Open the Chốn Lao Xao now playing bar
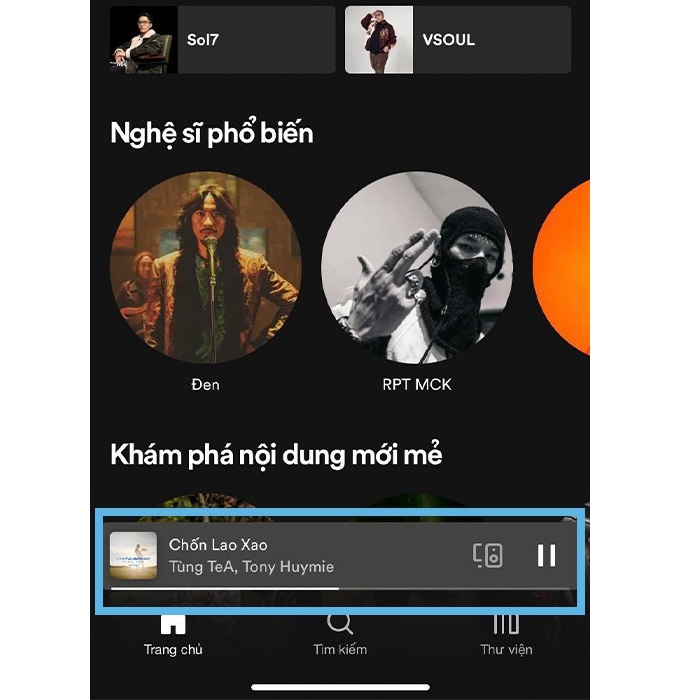Screen dimensions: 700x700 (x=300, y=555)
